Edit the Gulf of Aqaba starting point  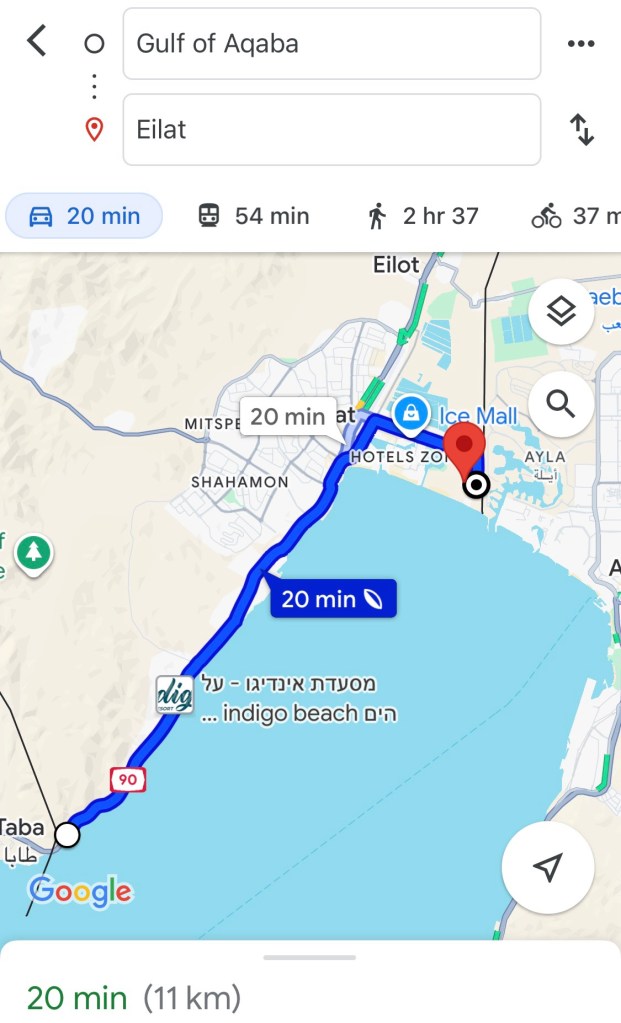[331, 44]
